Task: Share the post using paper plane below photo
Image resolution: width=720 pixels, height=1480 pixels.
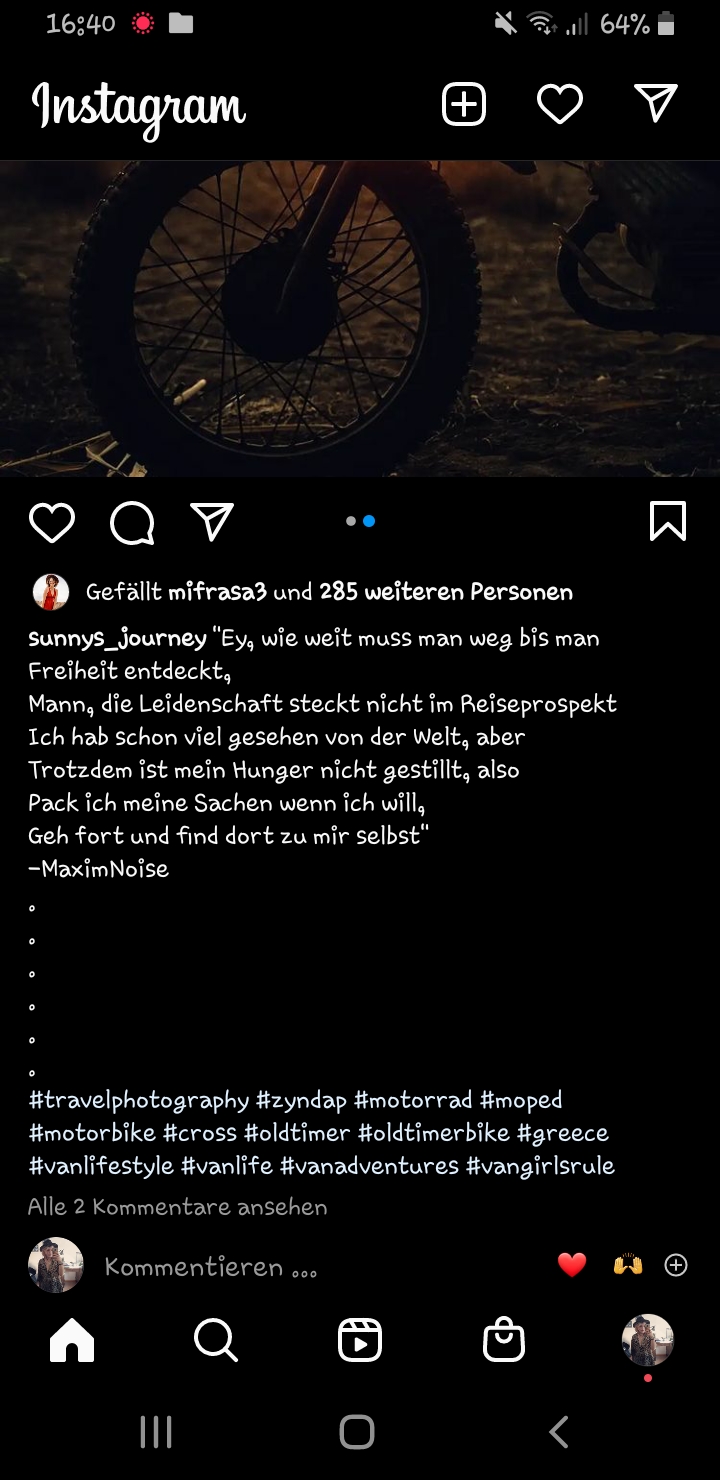Action: click(x=212, y=522)
